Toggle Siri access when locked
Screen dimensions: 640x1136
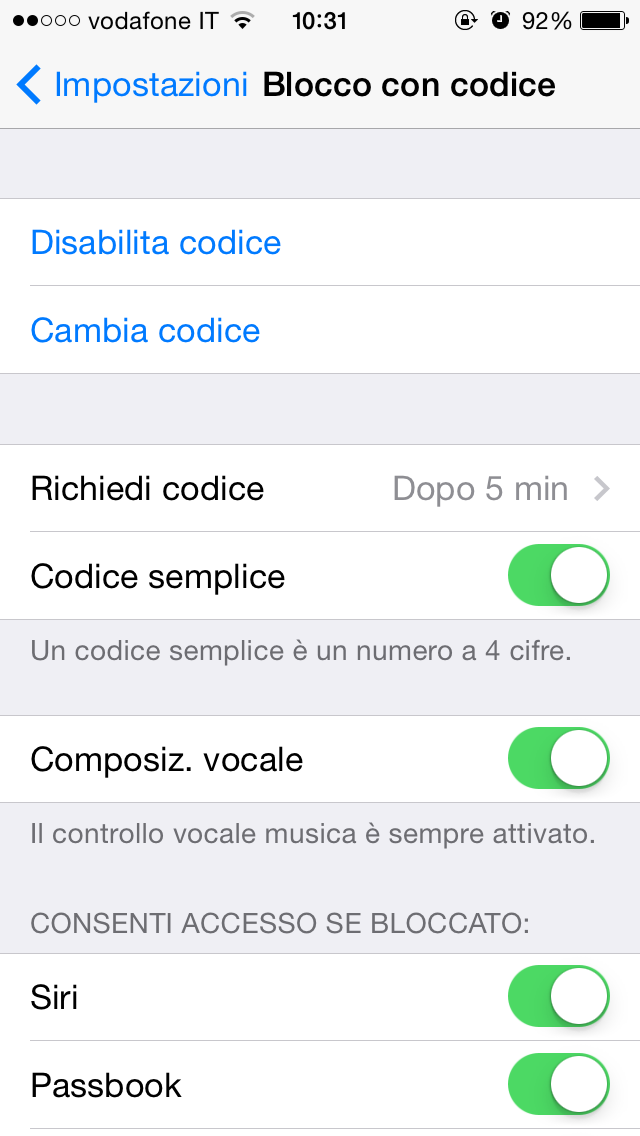pos(558,997)
